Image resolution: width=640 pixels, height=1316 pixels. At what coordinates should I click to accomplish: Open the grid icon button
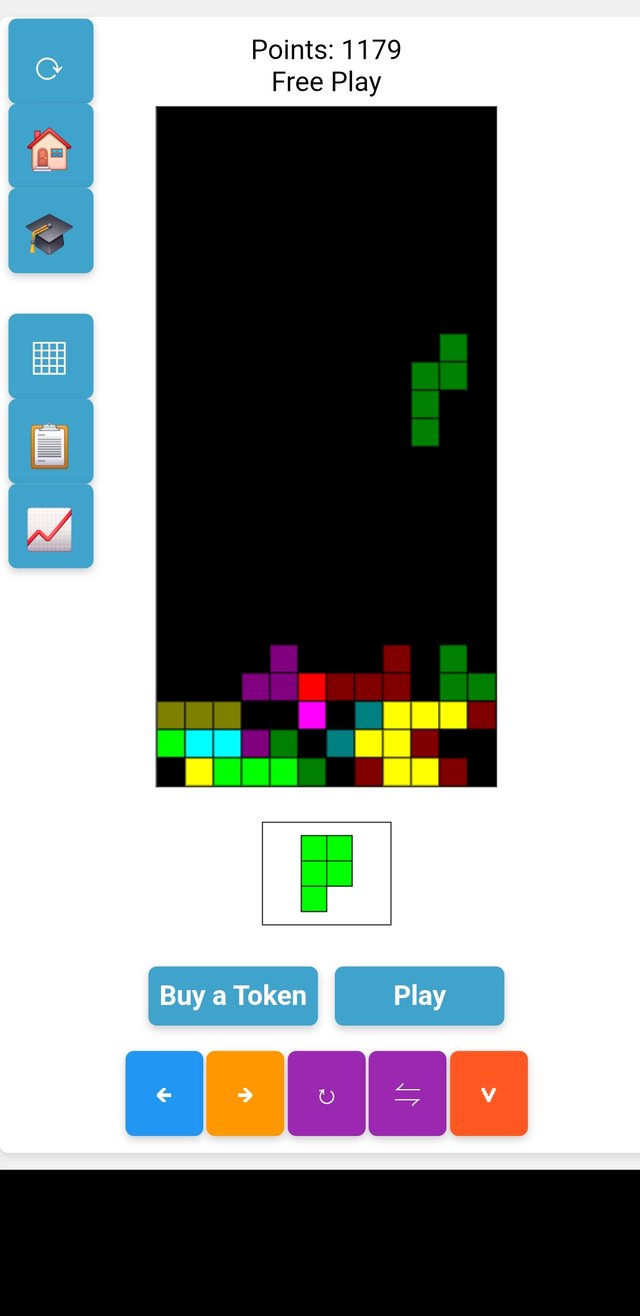tap(50, 357)
